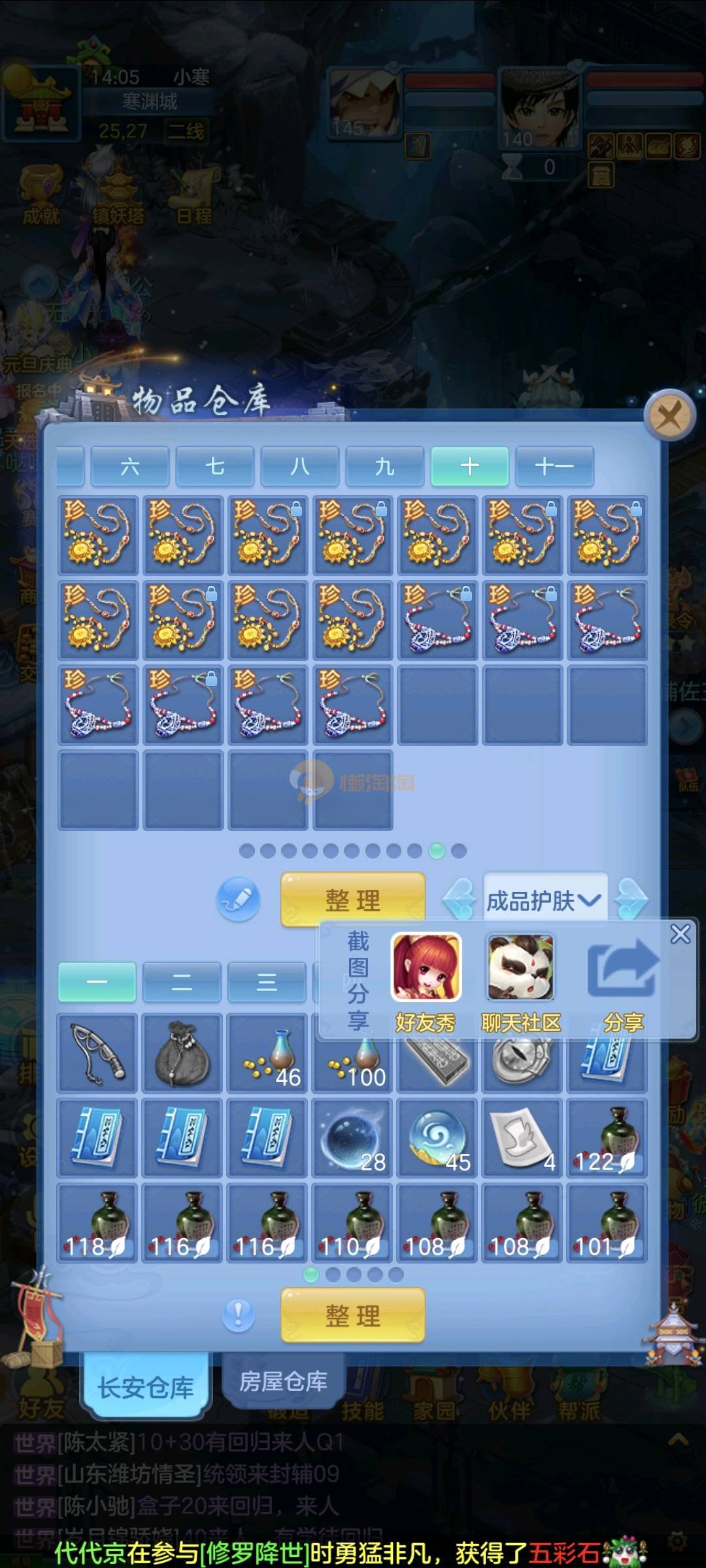Image resolution: width=706 pixels, height=1568 pixels.
Task: Switch to warehouse page 七
Action: click(x=215, y=466)
